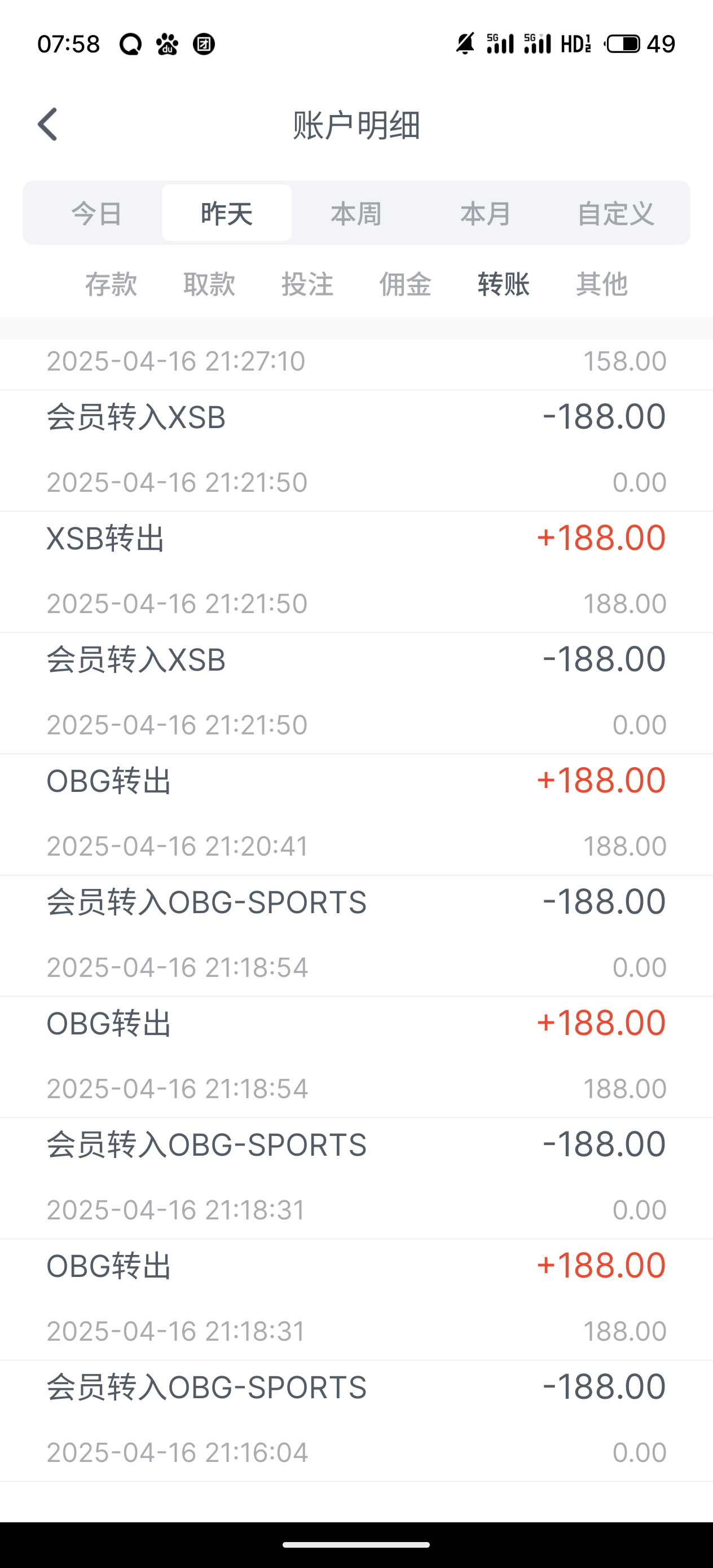Enable the 本月 time filter
This screenshot has width=713, height=1568.
click(485, 213)
